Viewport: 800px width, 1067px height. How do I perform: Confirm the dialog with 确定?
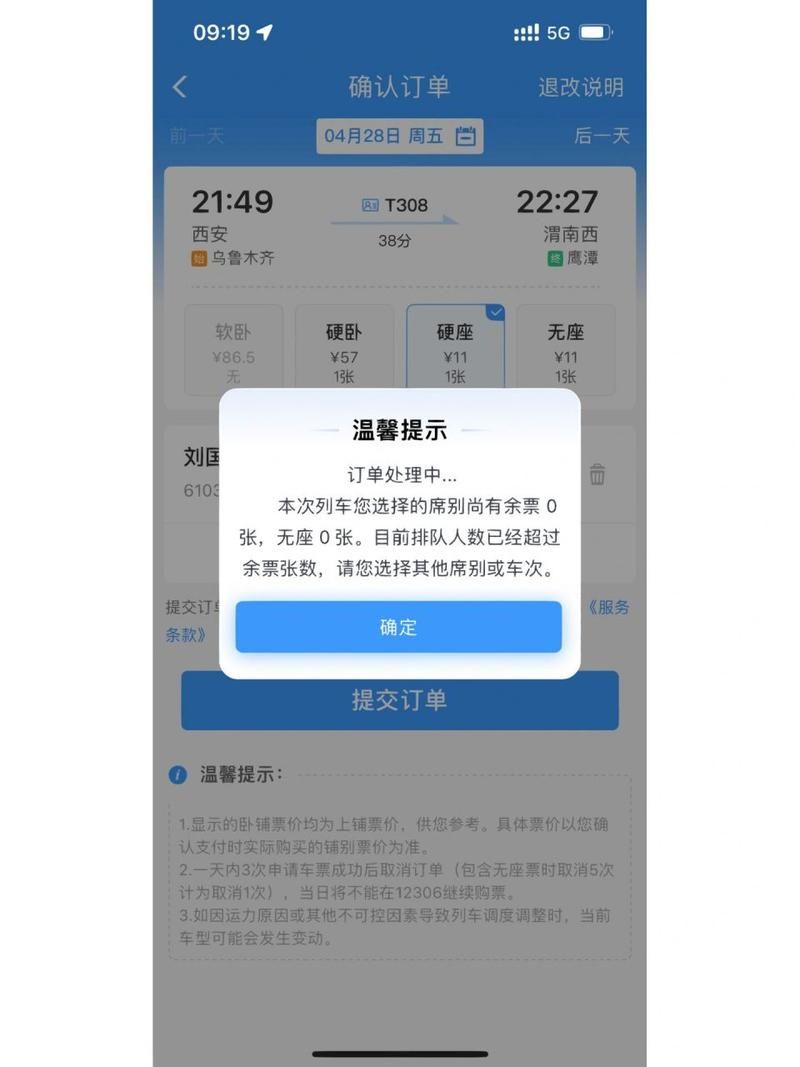pos(398,627)
